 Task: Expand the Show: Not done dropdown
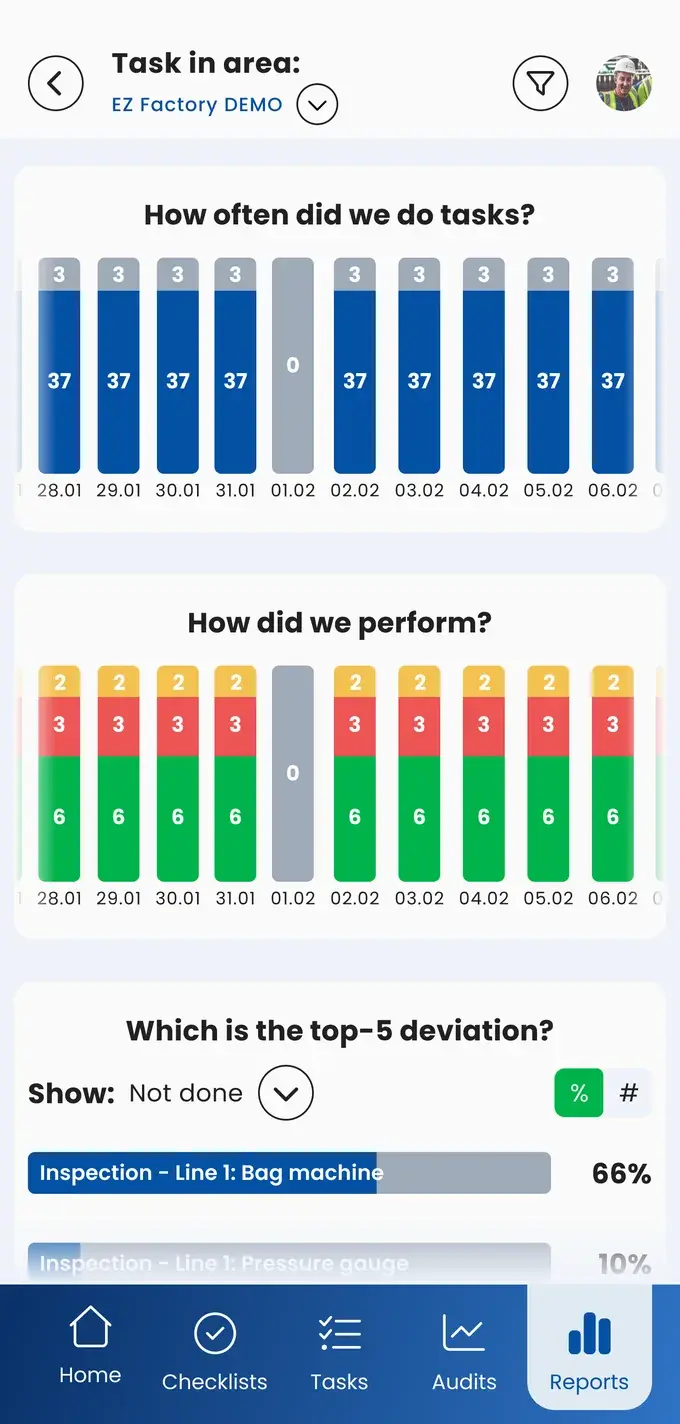285,1093
